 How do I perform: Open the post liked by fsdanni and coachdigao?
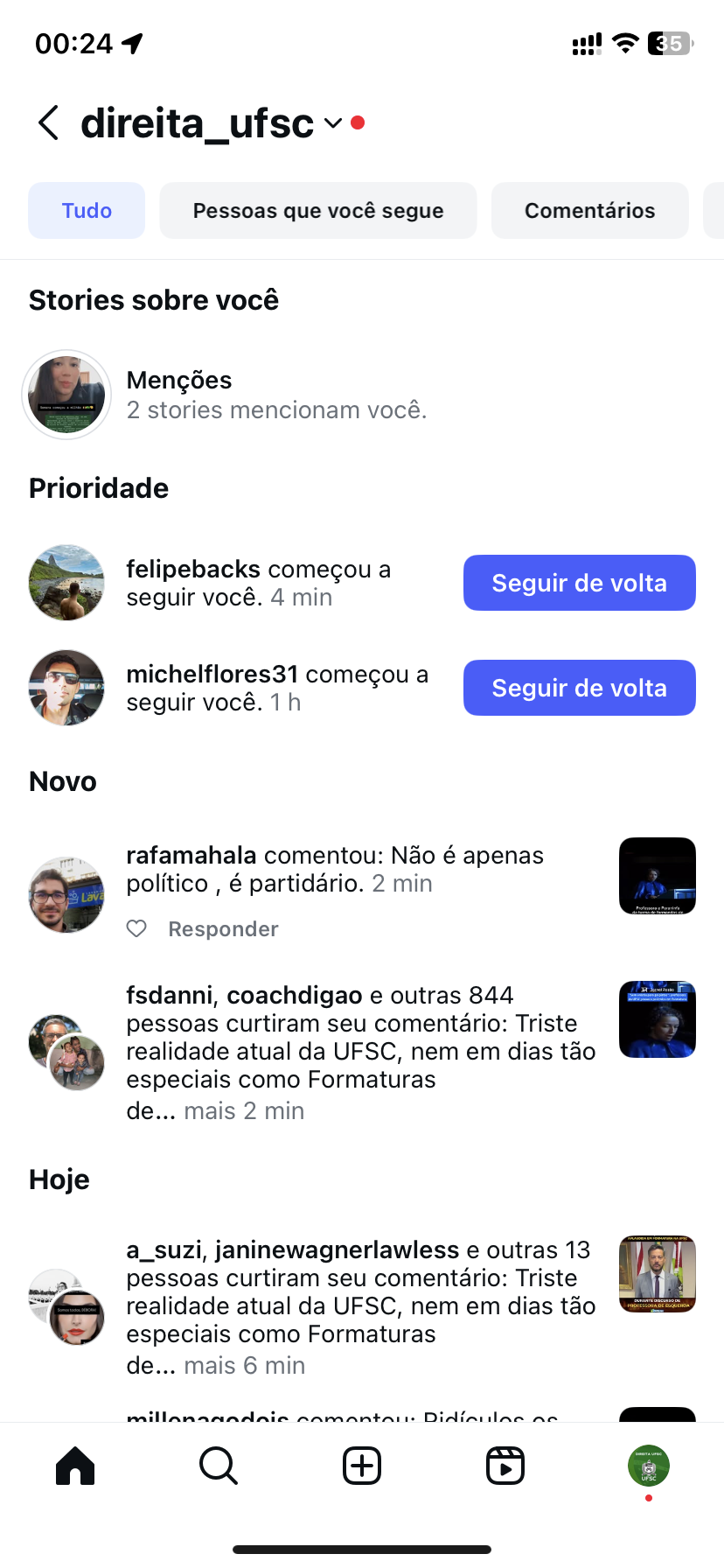(657, 1019)
